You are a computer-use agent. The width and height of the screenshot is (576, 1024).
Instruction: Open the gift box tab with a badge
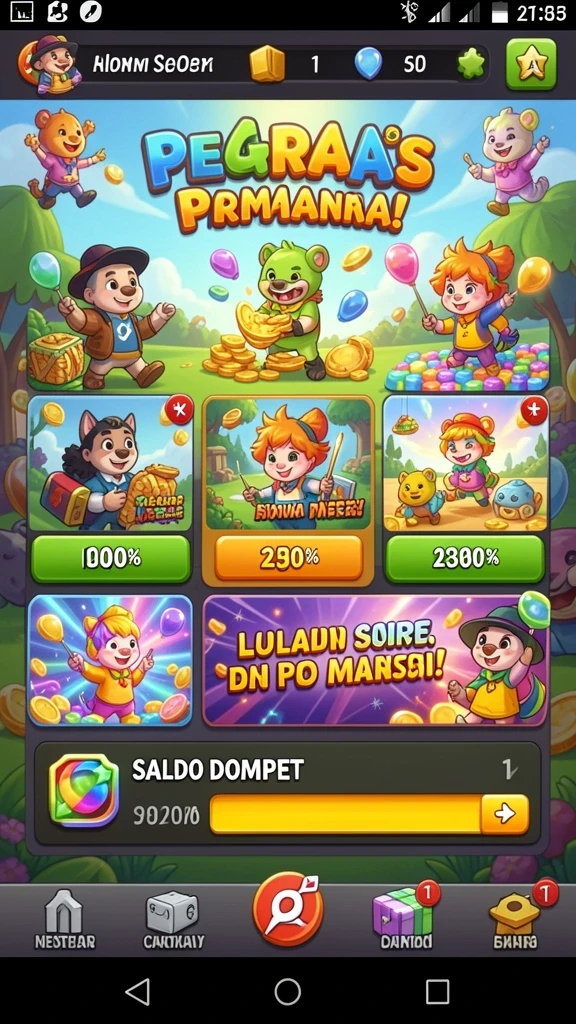tap(406, 918)
